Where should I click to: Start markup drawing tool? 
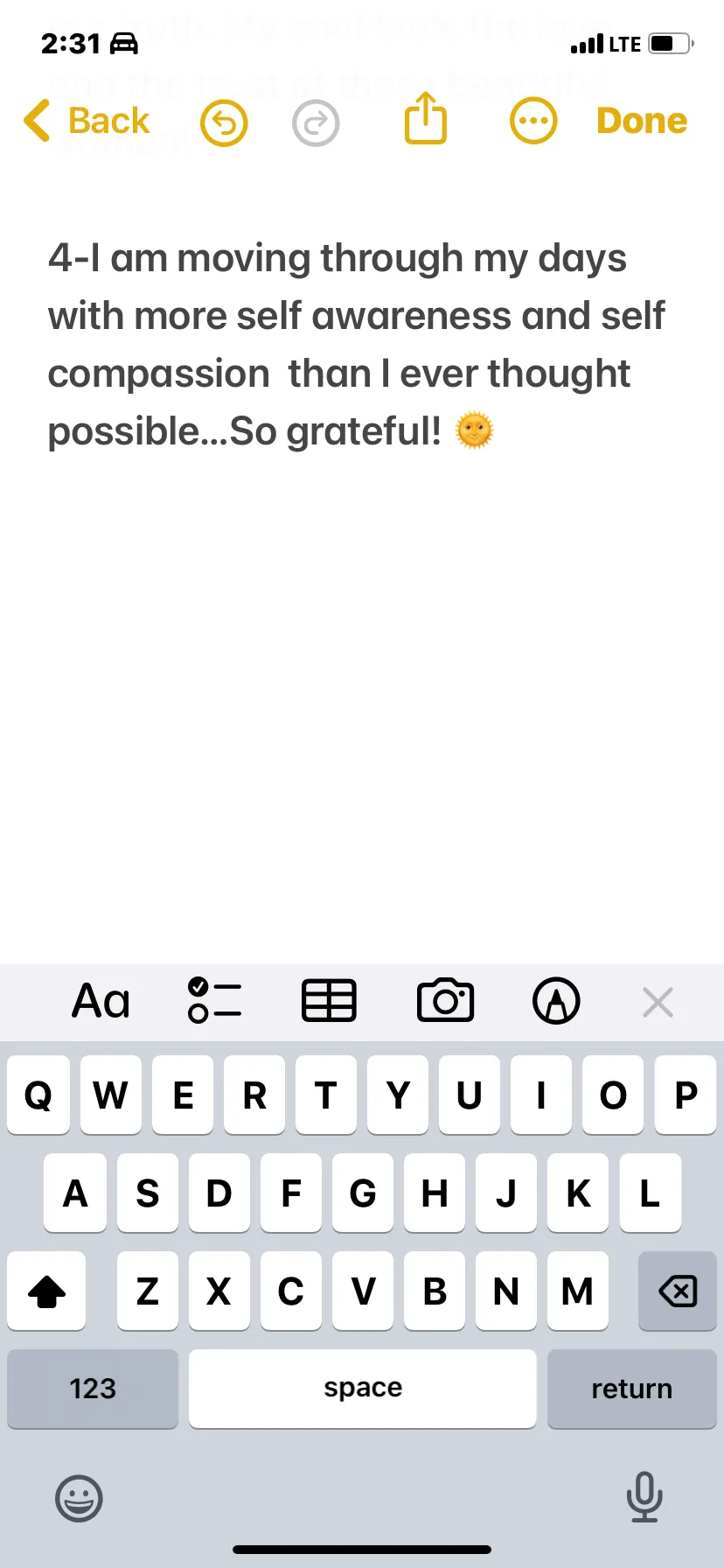pos(556,1001)
